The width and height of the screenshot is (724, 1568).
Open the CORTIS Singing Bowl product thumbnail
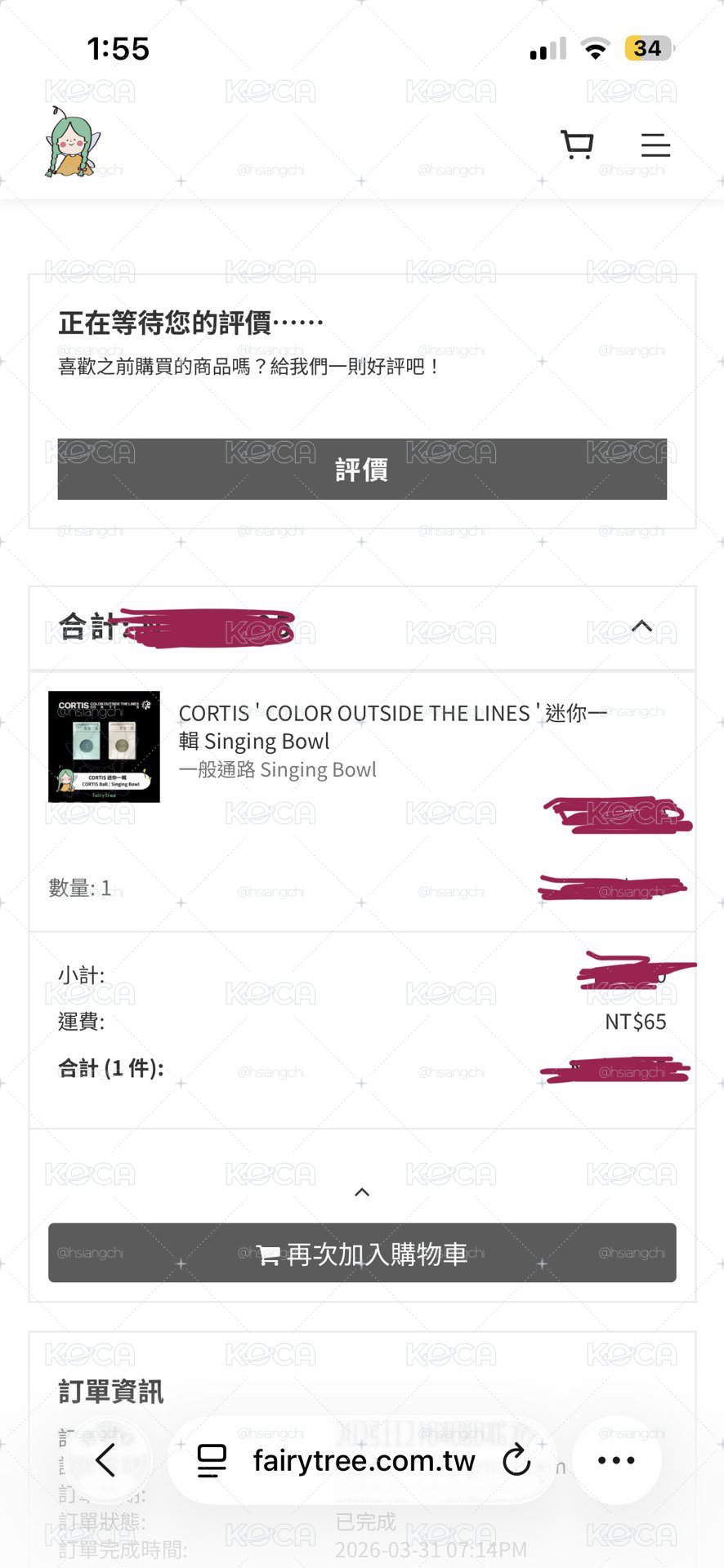click(x=104, y=746)
